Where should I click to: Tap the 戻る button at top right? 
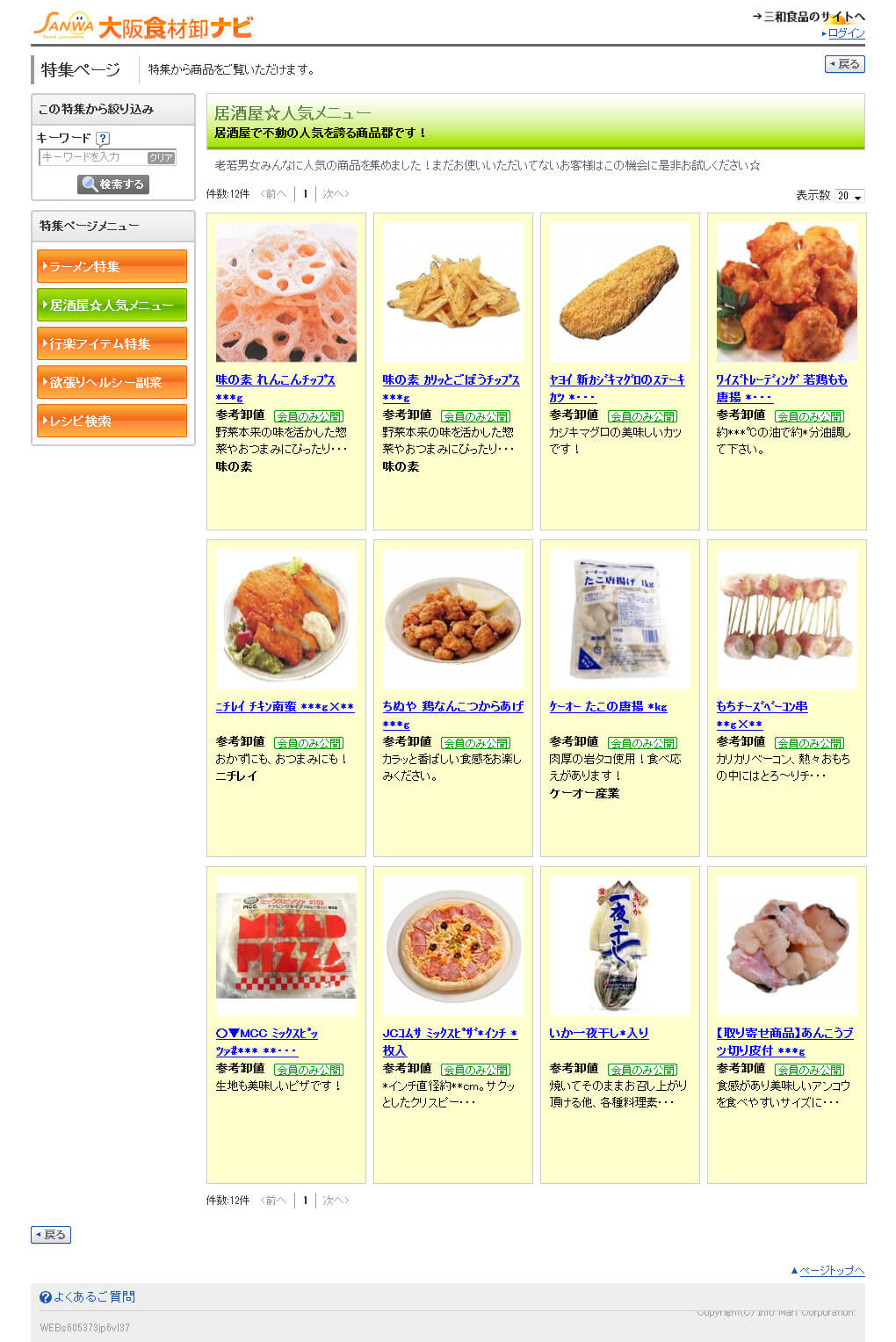pyautogui.click(x=845, y=64)
